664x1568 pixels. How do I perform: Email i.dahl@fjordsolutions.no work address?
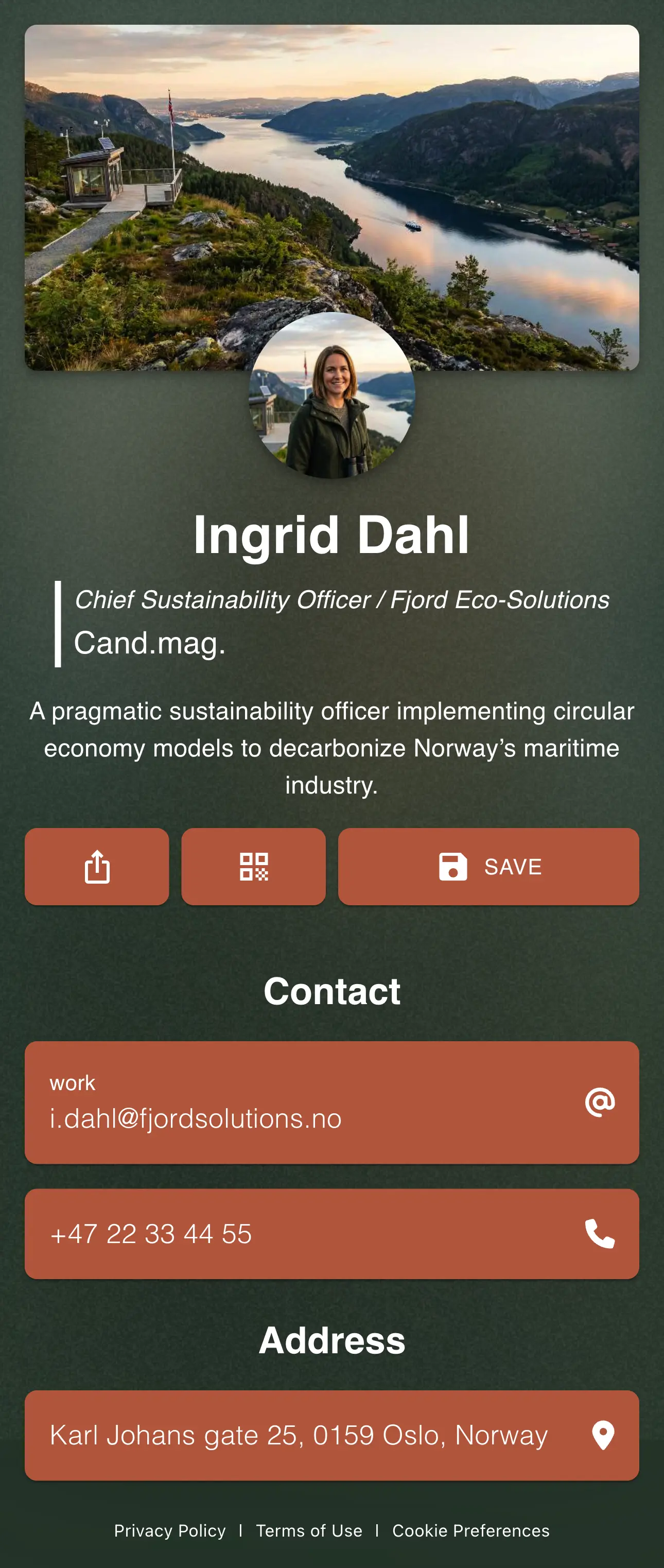(331, 1102)
